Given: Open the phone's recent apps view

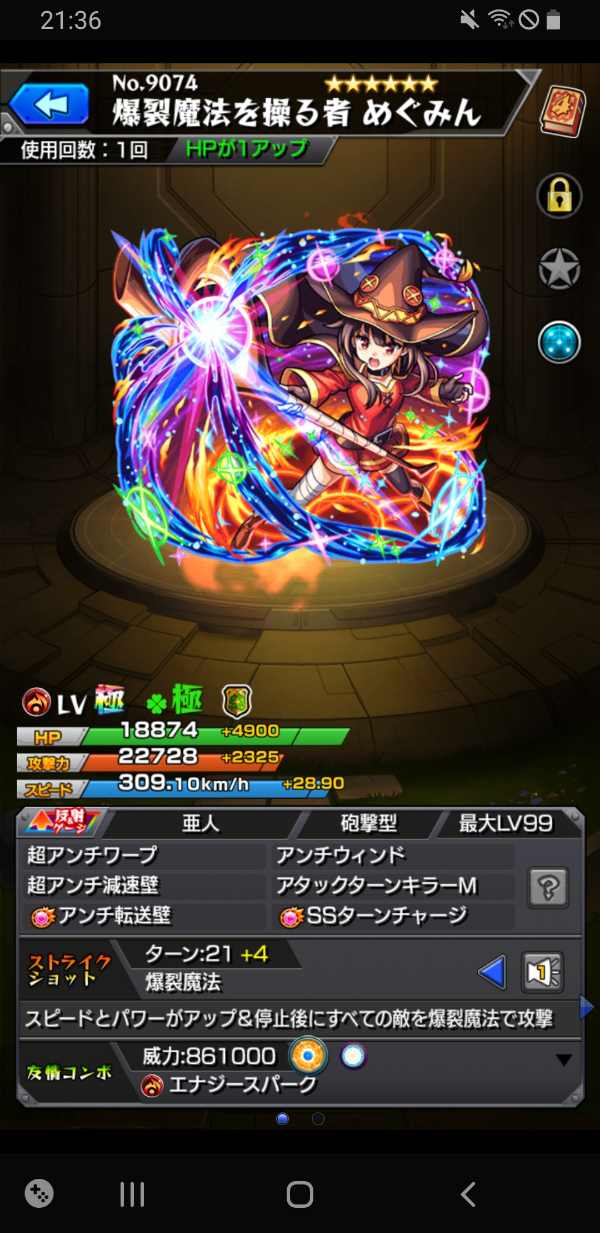Looking at the screenshot, I should (132, 1193).
